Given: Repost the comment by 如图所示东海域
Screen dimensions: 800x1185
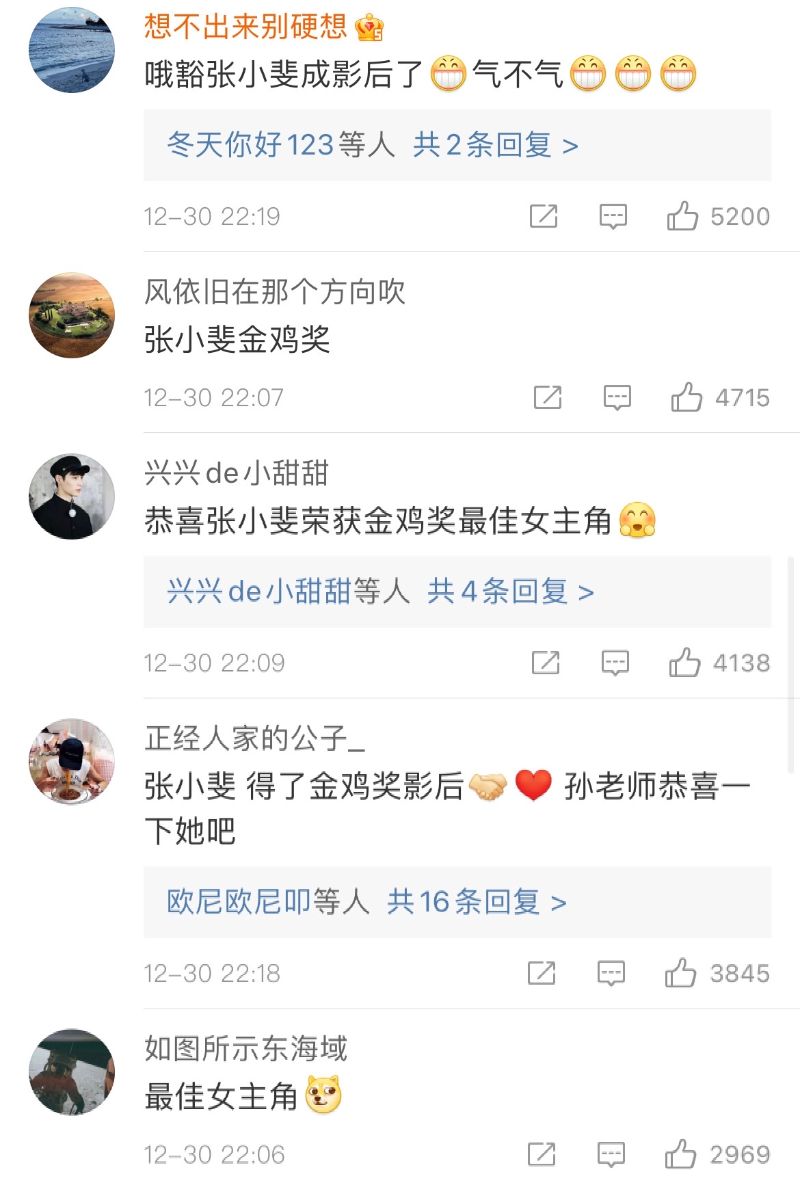Looking at the screenshot, I should [x=541, y=1155].
